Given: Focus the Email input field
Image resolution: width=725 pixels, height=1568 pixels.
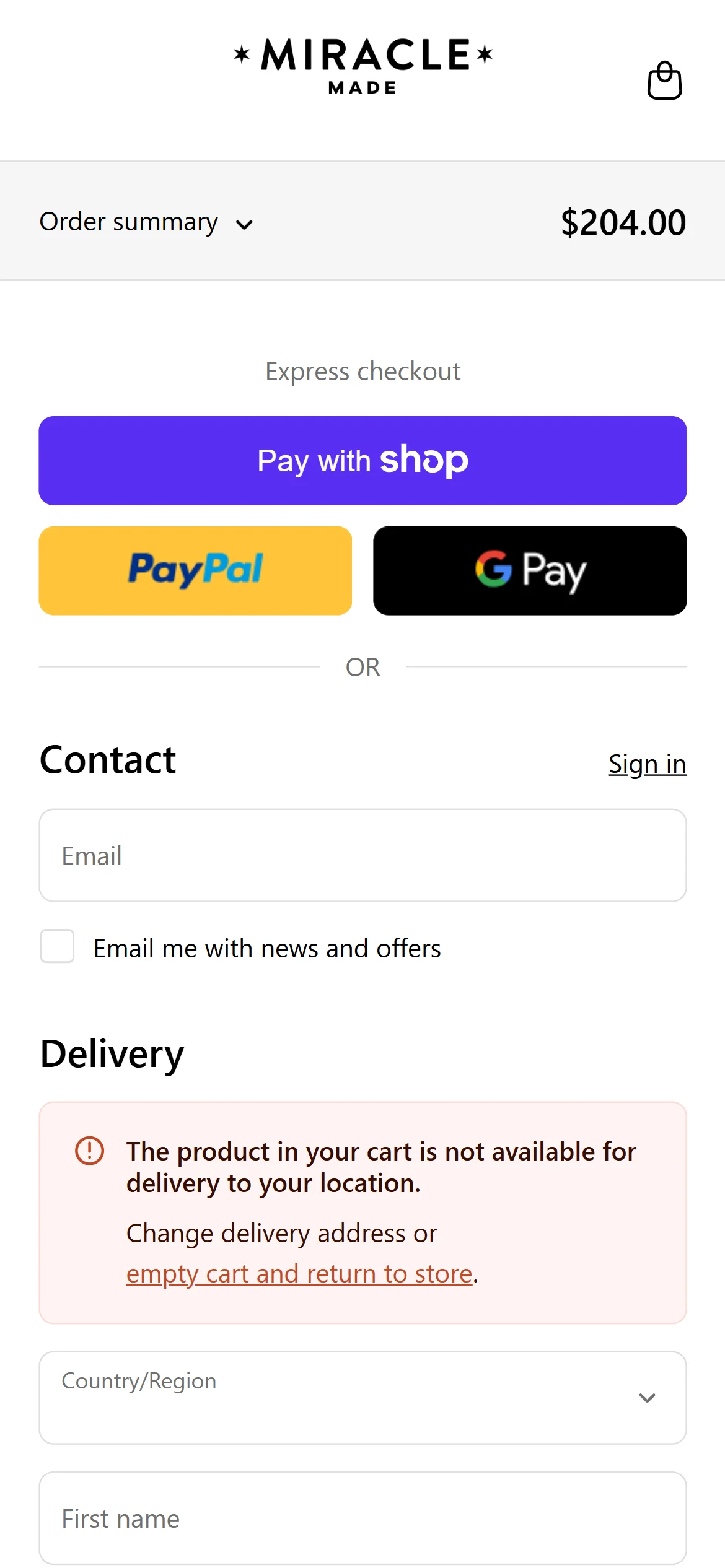Looking at the screenshot, I should [x=362, y=855].
